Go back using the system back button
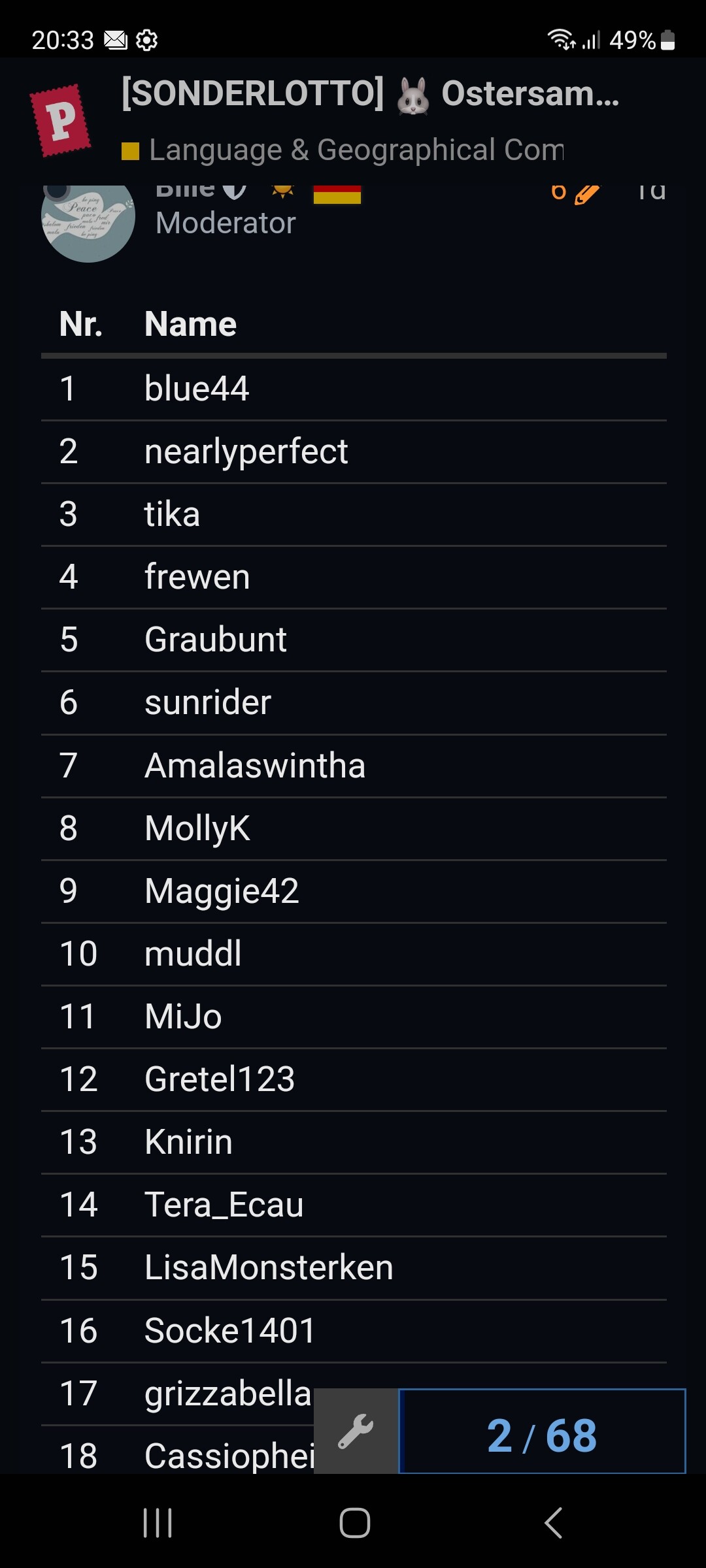 coord(553,1523)
